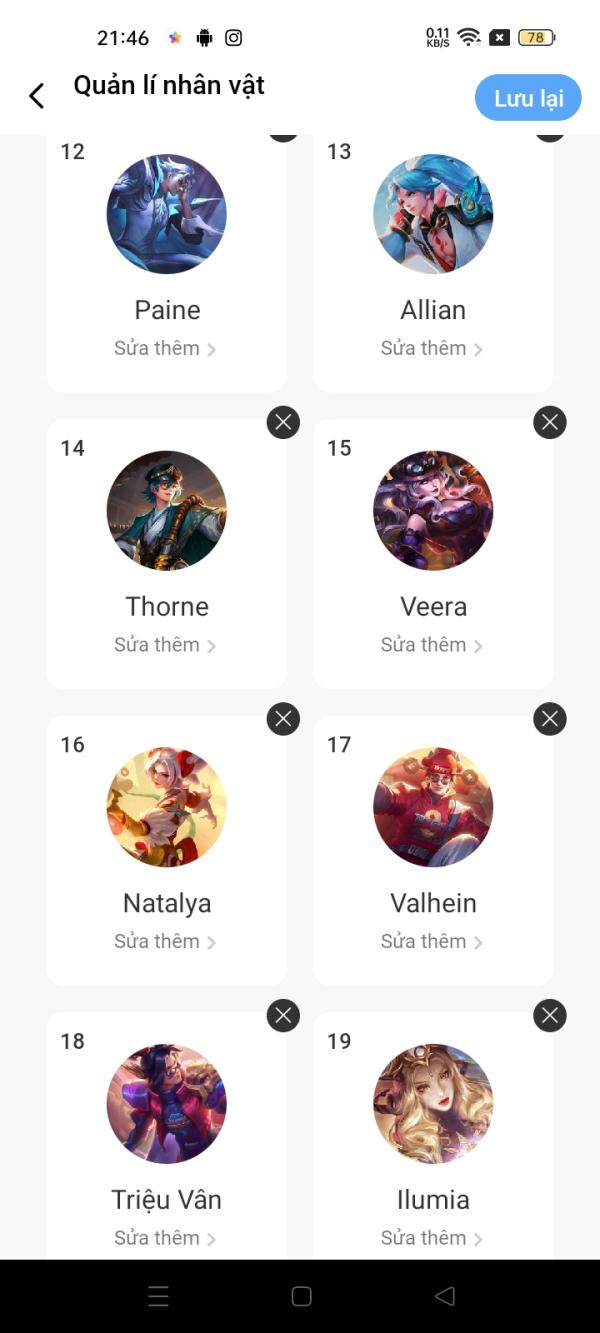Viewport: 600px width, 1333px height.
Task: Open Sửa thêm for Allian
Action: 432,349
